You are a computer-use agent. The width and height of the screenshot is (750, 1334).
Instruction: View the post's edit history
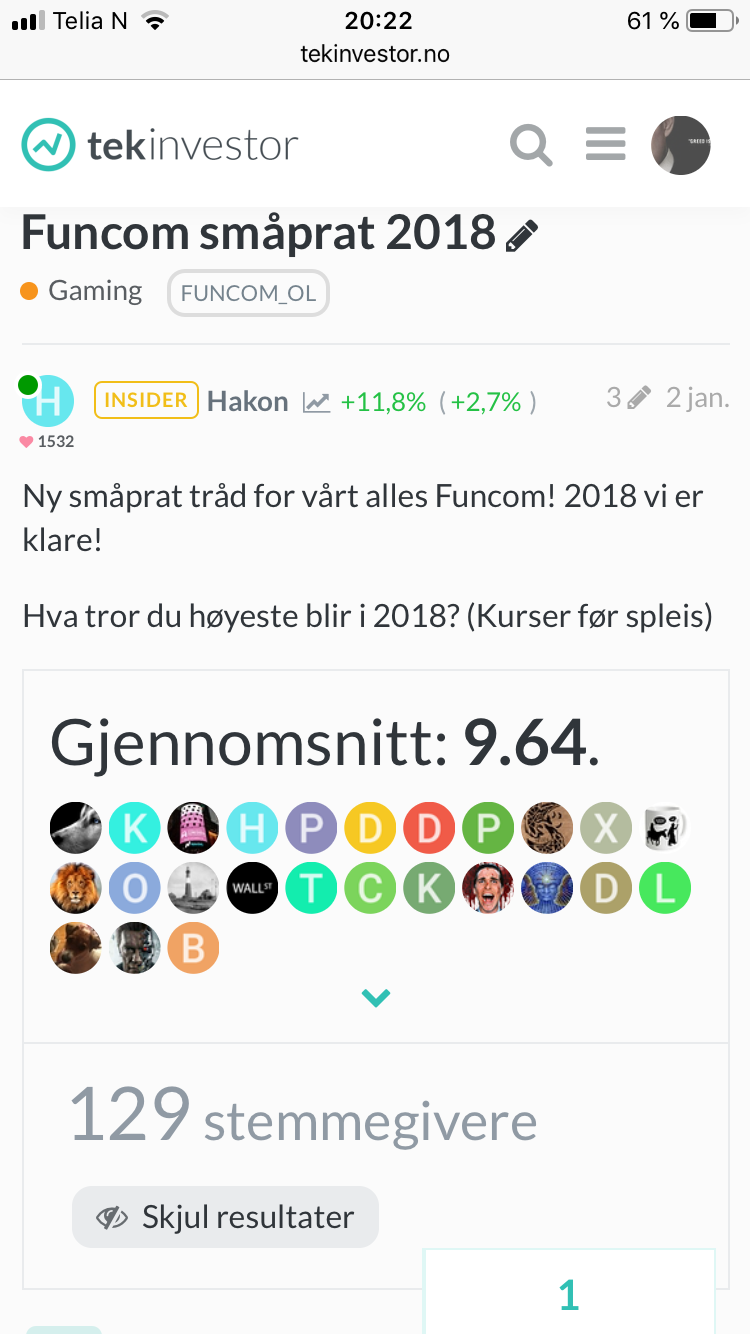tap(628, 398)
